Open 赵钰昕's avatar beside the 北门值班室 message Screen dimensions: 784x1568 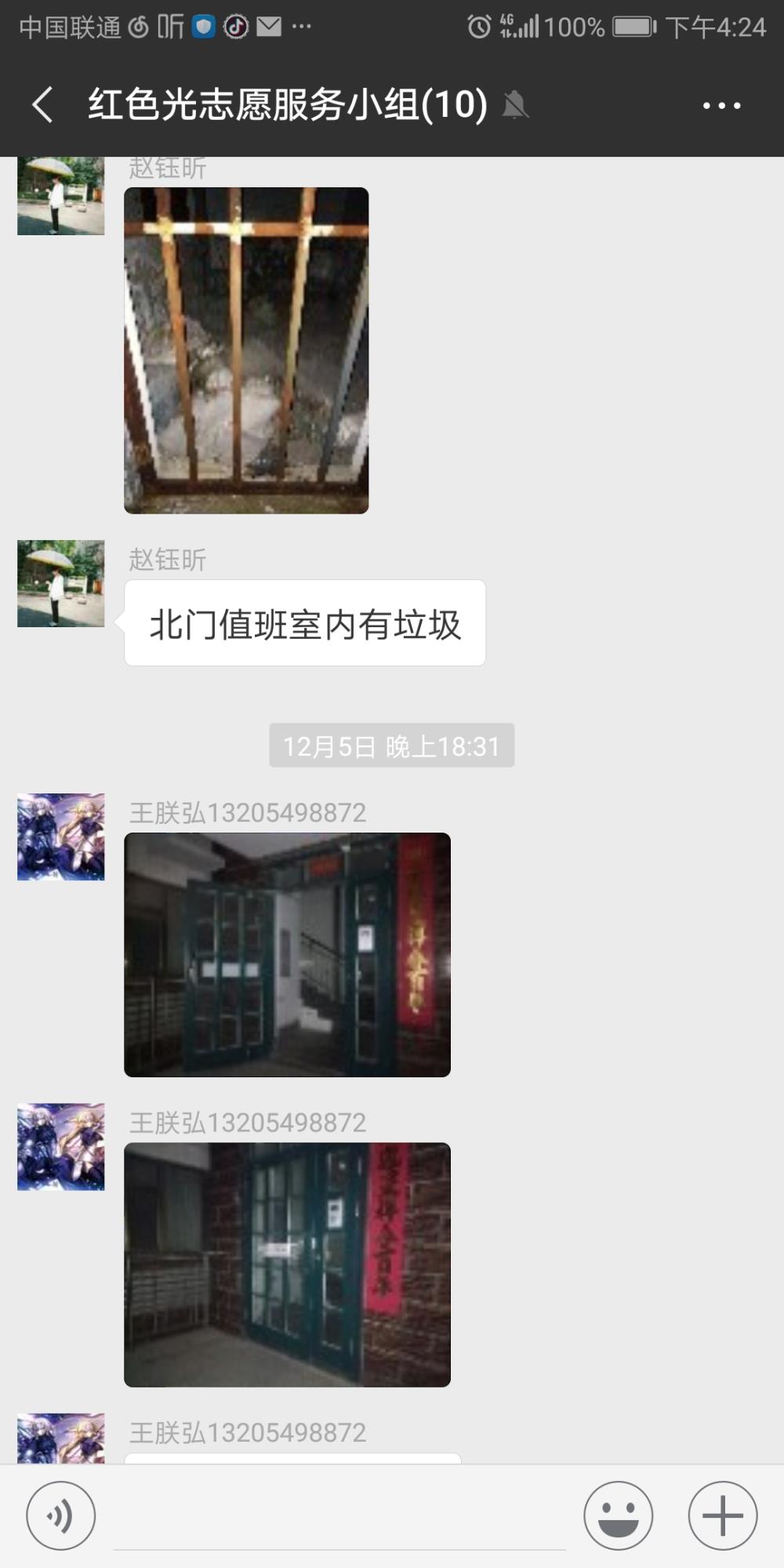coord(61,583)
